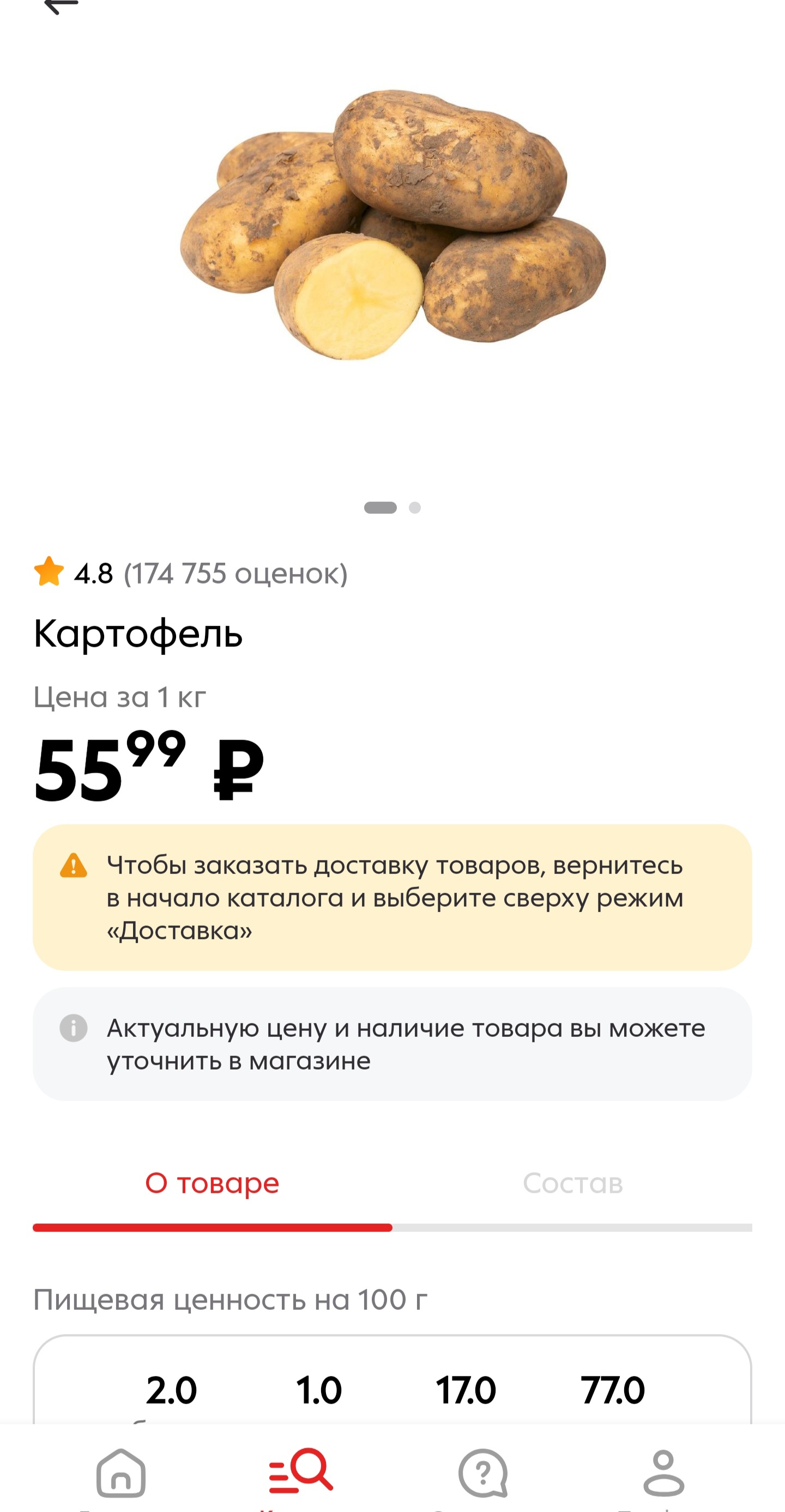Switch to the Состав tab
The image size is (785, 1512).
click(572, 1183)
